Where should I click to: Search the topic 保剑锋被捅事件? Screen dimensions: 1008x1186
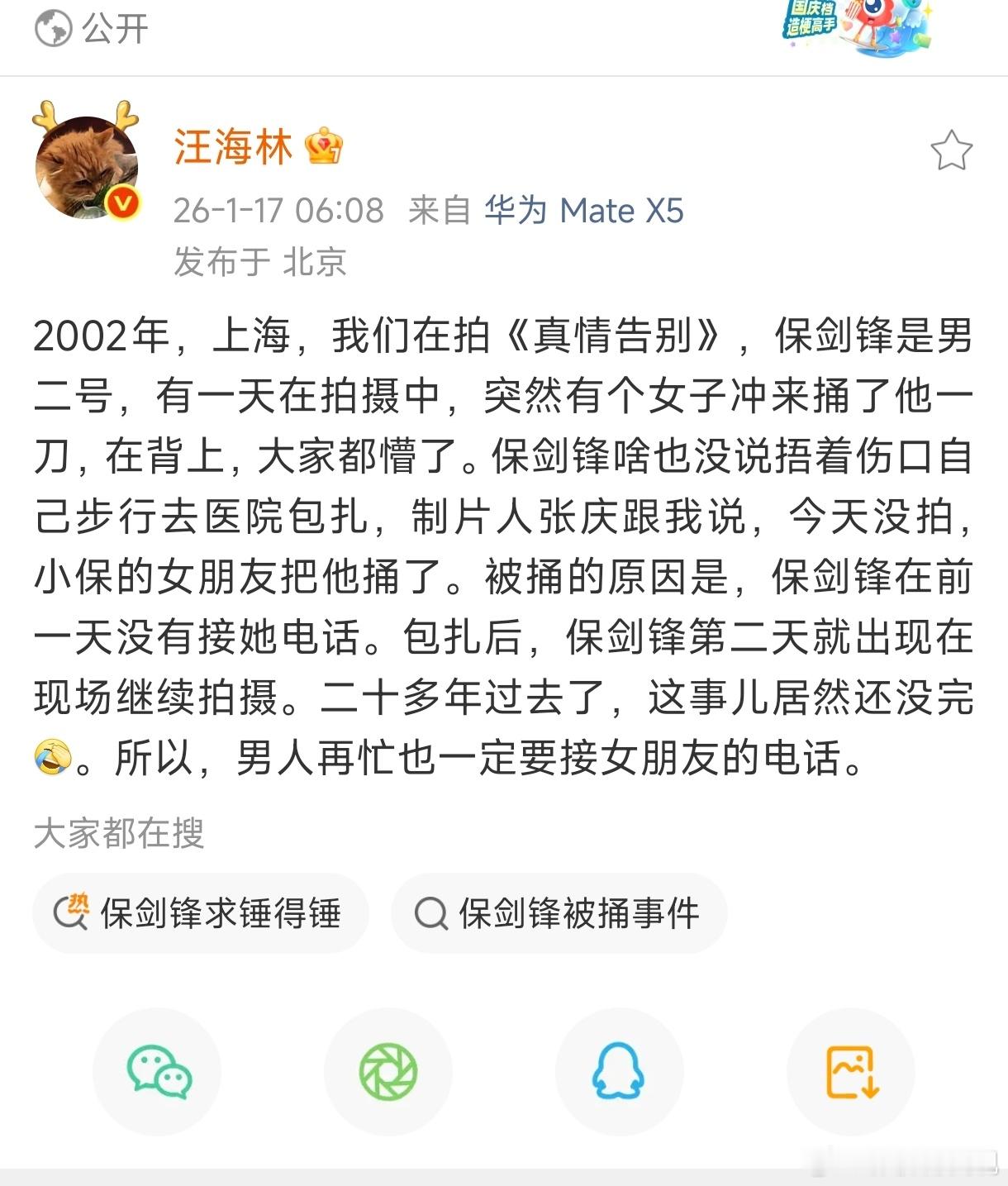578,913
